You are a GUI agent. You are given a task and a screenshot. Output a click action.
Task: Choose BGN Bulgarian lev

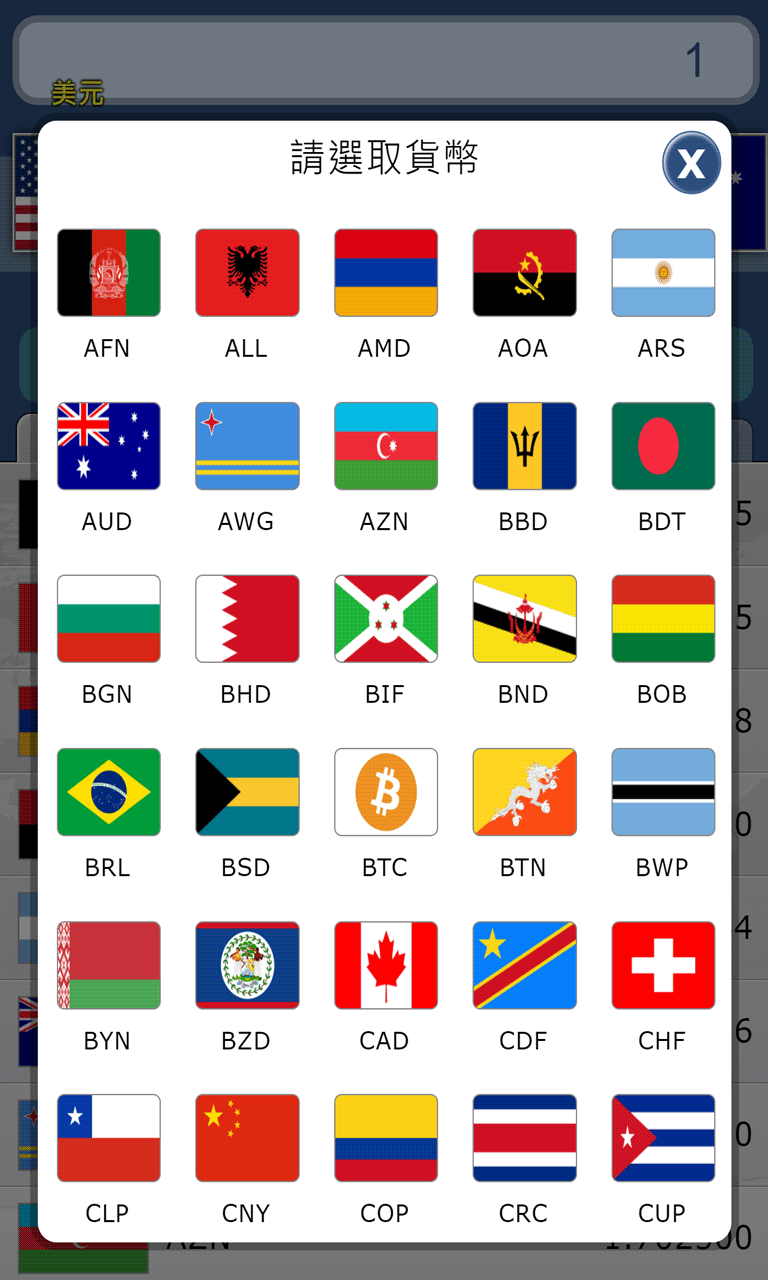108,619
